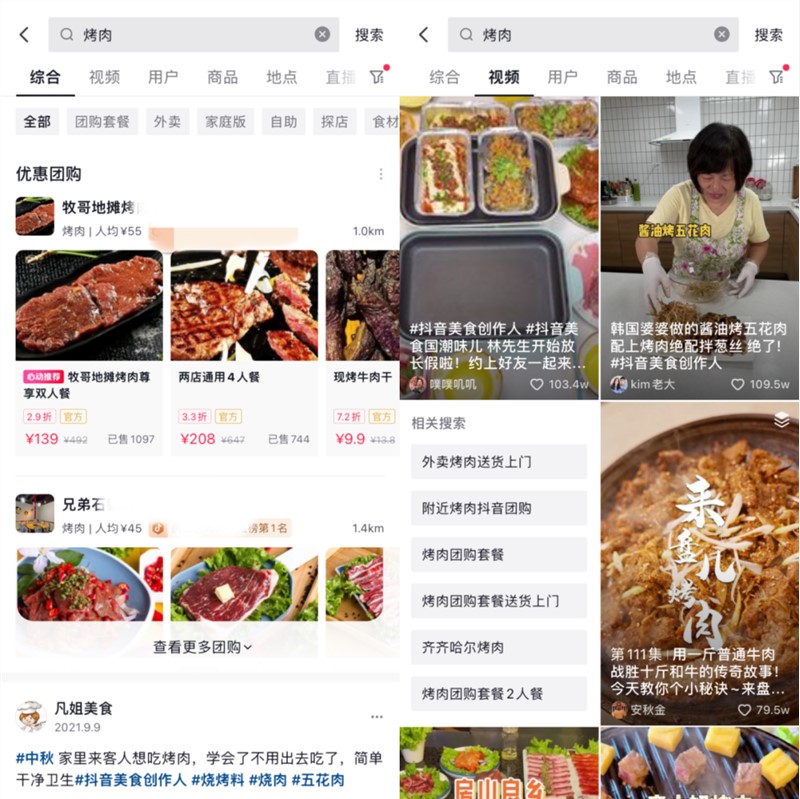Viewport: 800px width, 799px height.
Task: Like the video by 安秋金
Action: pyautogui.click(x=745, y=710)
